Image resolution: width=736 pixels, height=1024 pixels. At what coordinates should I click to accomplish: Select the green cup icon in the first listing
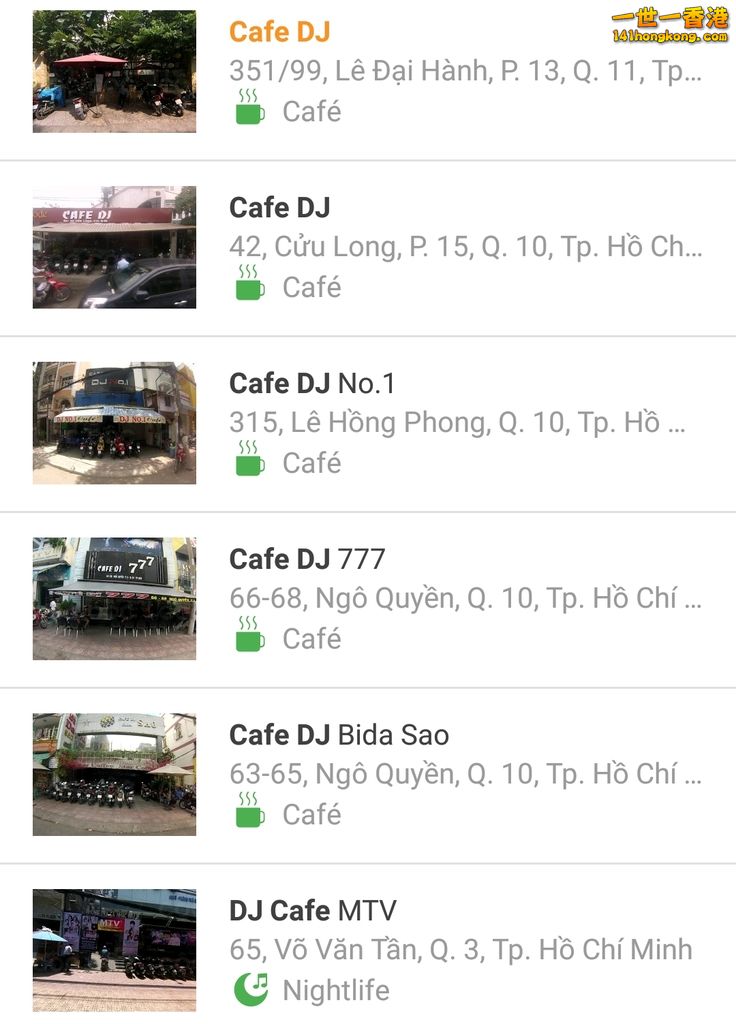pos(247,112)
